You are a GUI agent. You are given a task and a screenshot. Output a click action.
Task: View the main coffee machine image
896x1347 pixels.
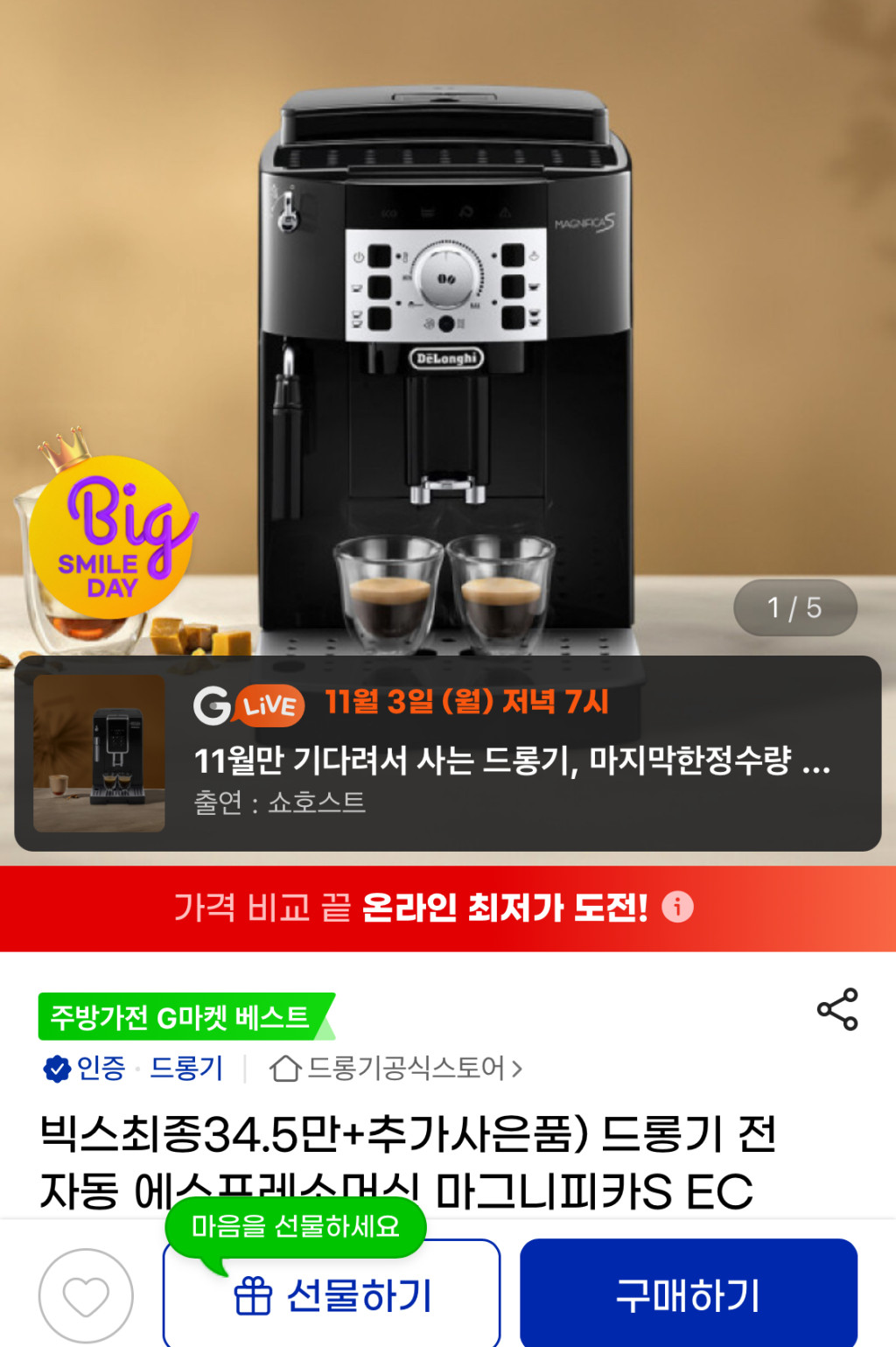[x=446, y=350]
